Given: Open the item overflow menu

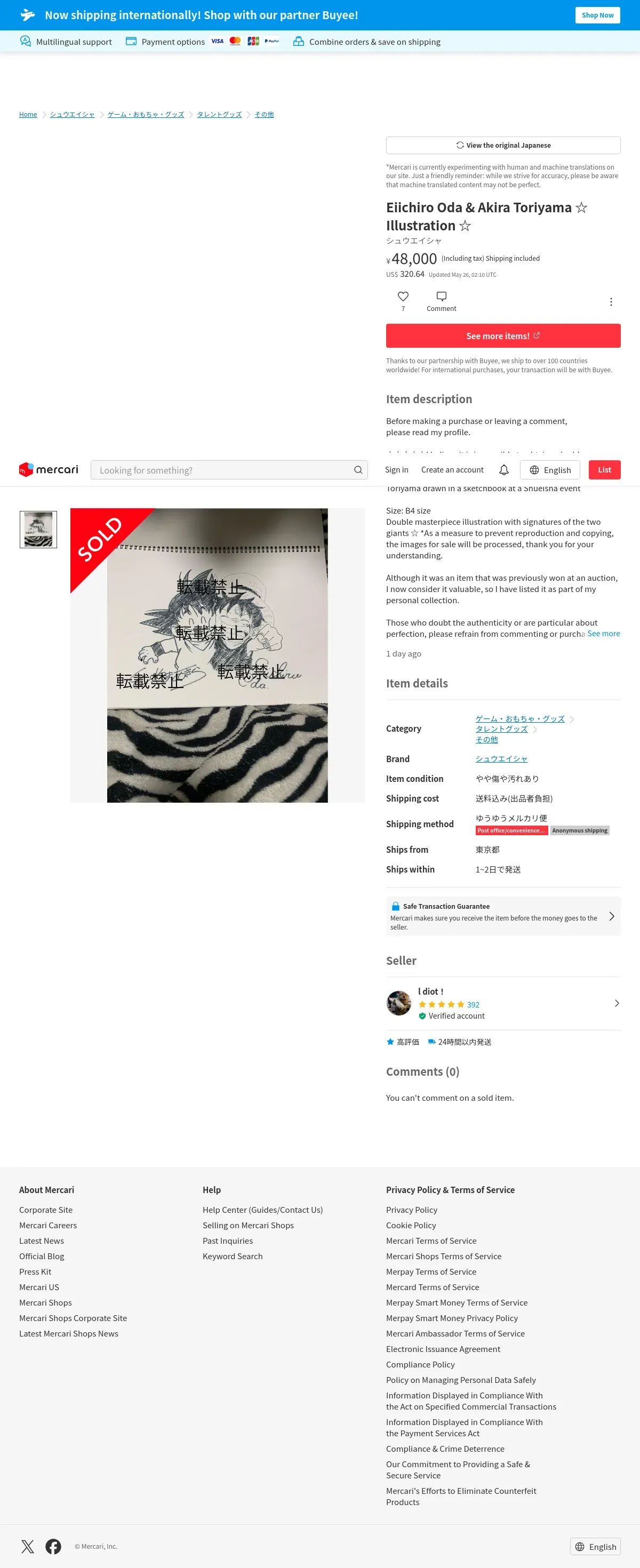Looking at the screenshot, I should coord(611,302).
